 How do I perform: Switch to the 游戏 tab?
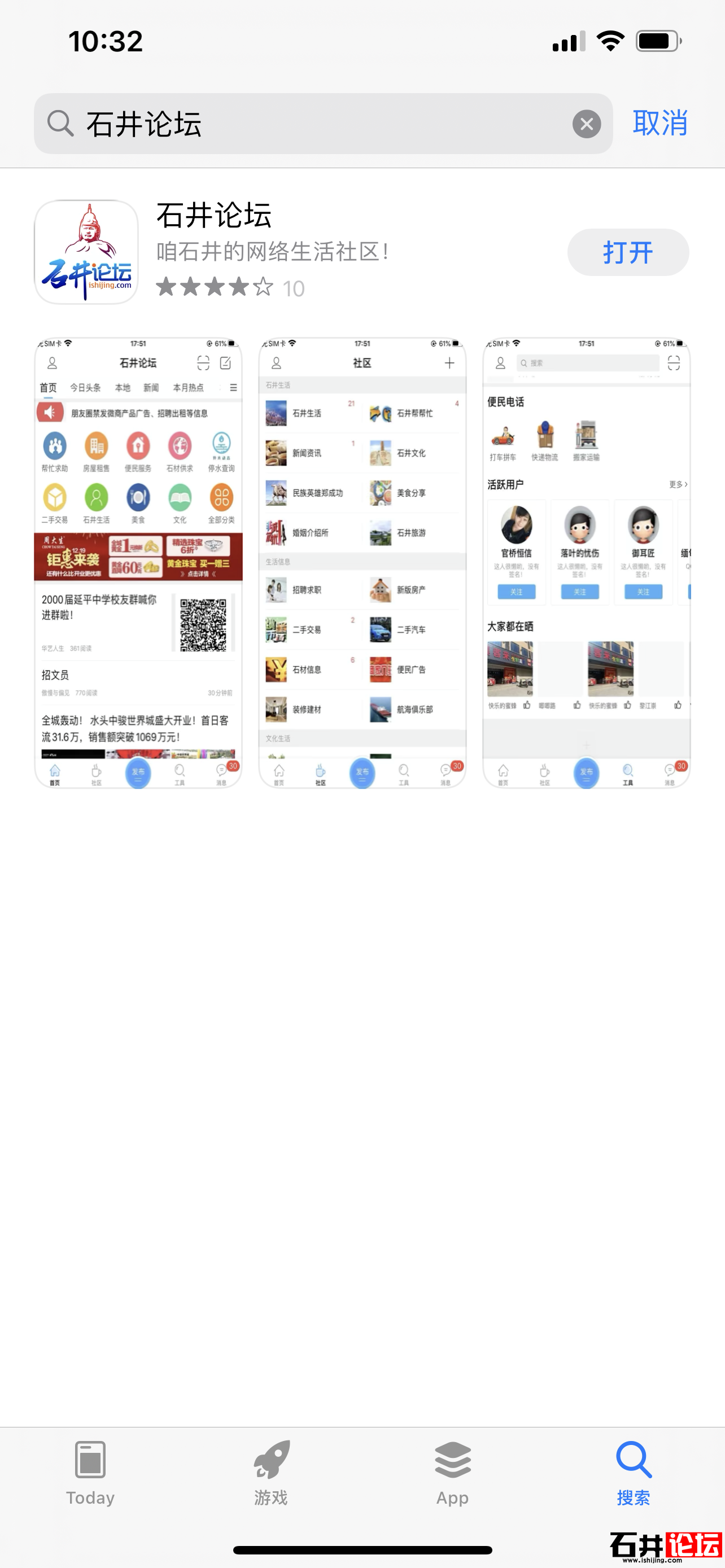[x=271, y=1473]
